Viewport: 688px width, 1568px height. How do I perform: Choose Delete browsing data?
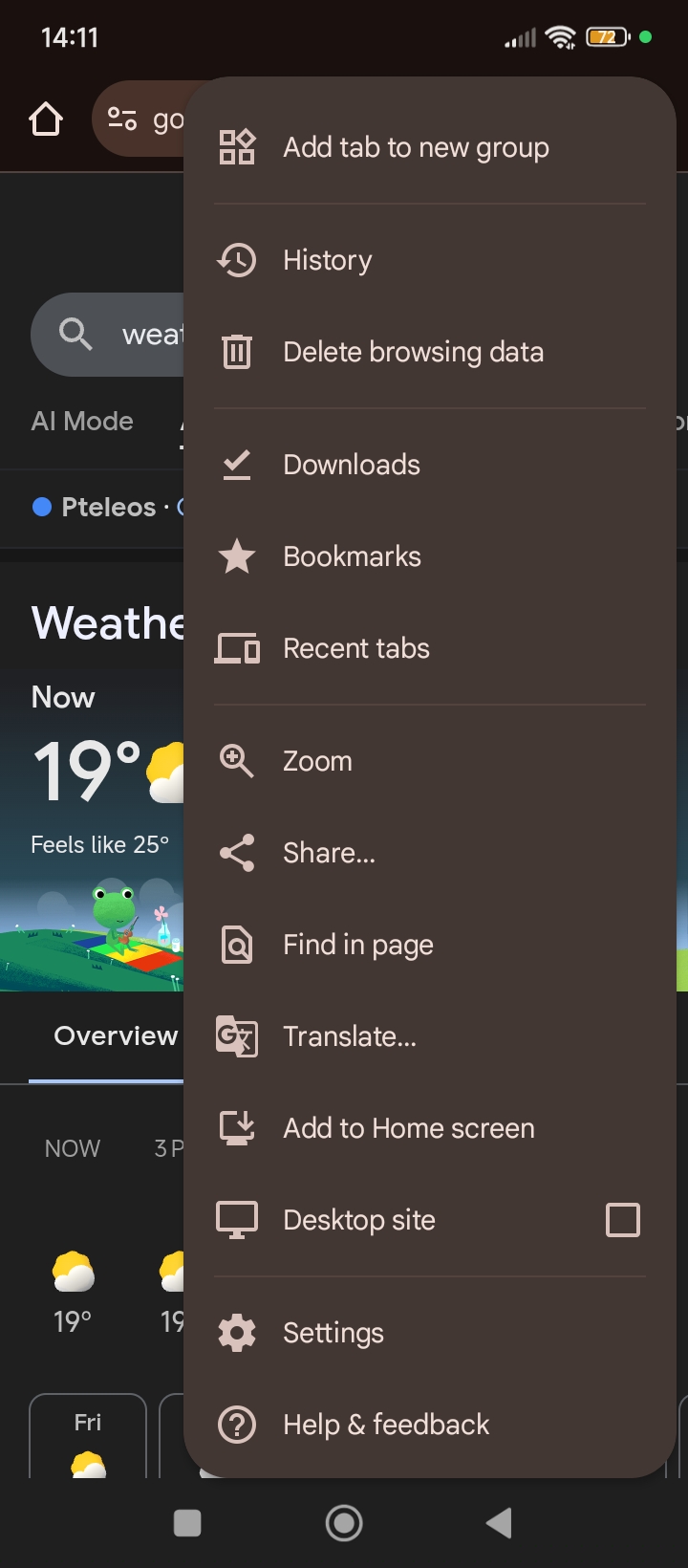[x=413, y=352]
